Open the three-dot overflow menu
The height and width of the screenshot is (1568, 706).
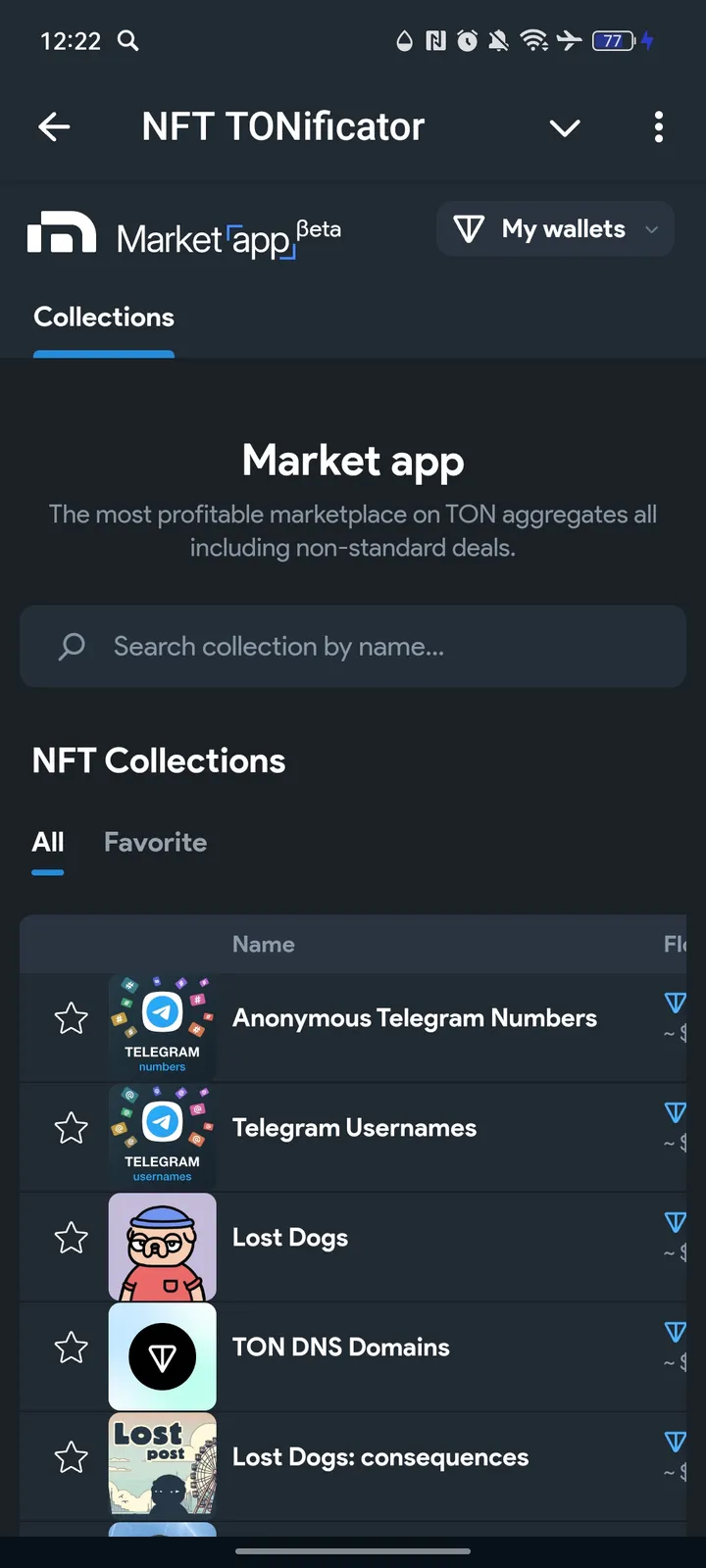click(659, 126)
